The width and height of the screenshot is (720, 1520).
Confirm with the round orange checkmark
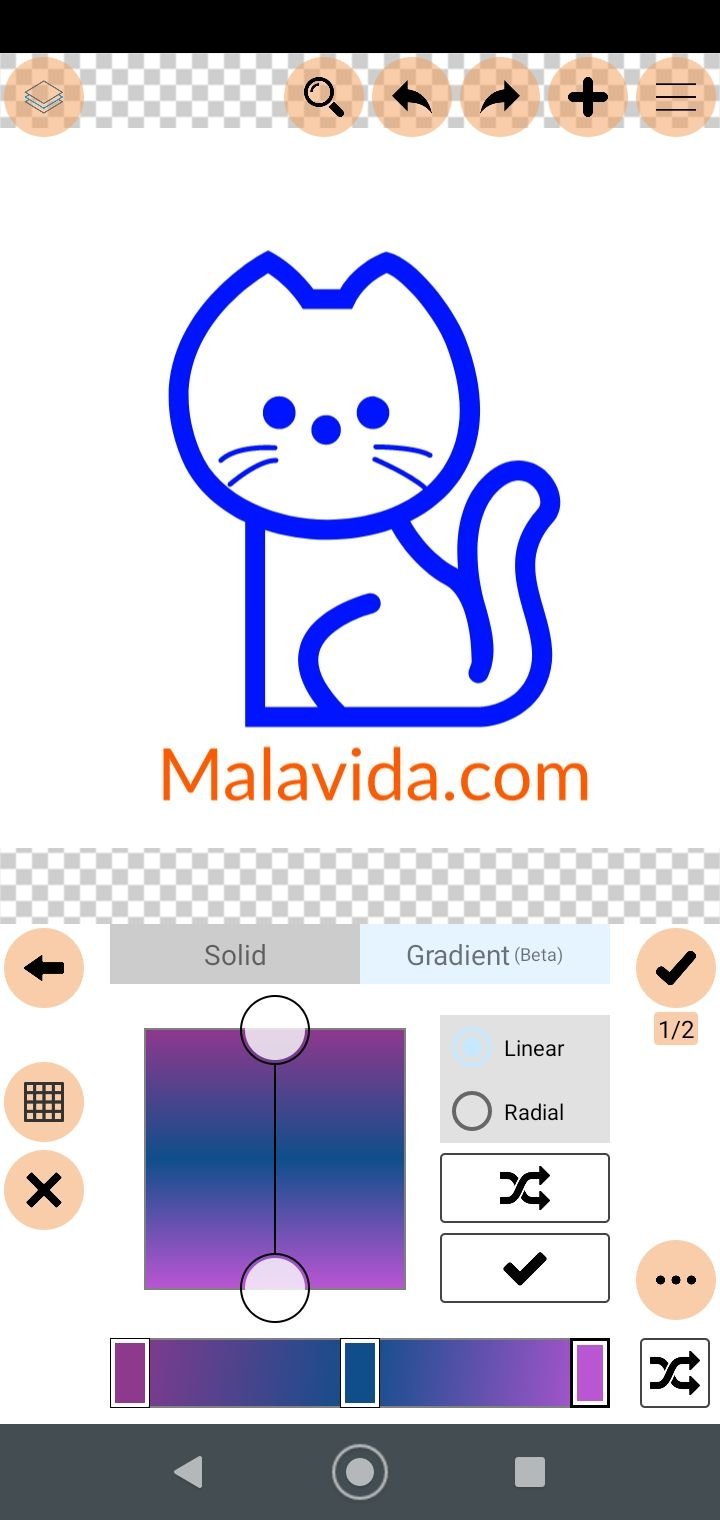[676, 967]
